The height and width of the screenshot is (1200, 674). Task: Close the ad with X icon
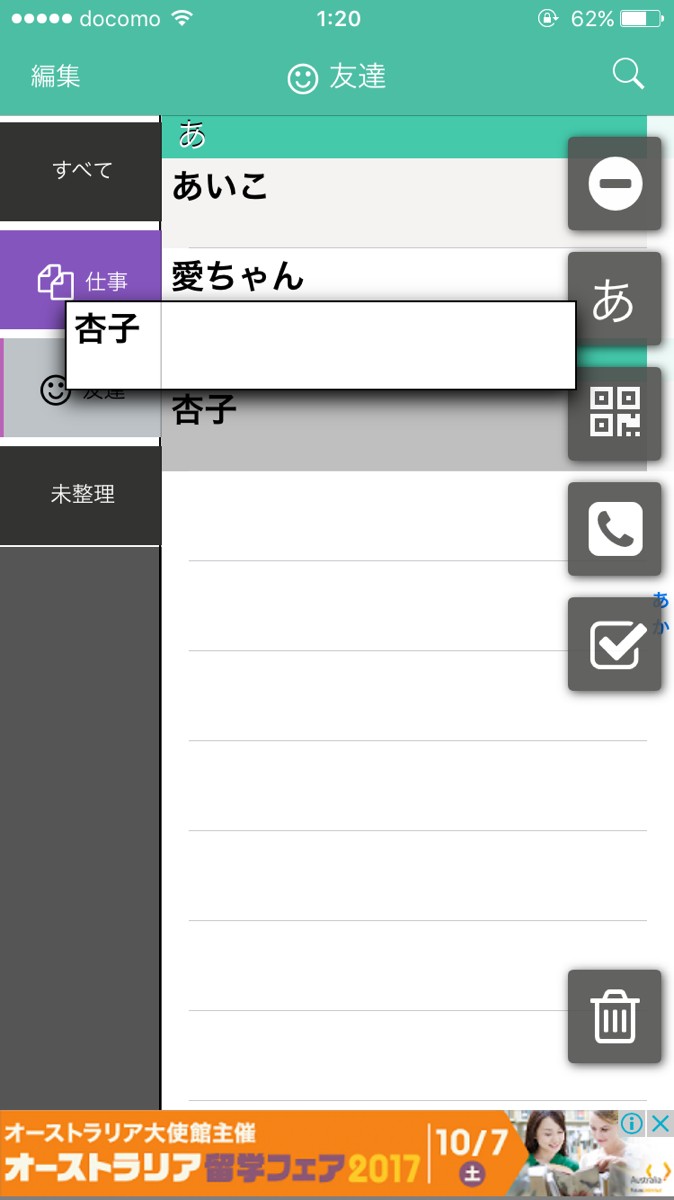660,1123
